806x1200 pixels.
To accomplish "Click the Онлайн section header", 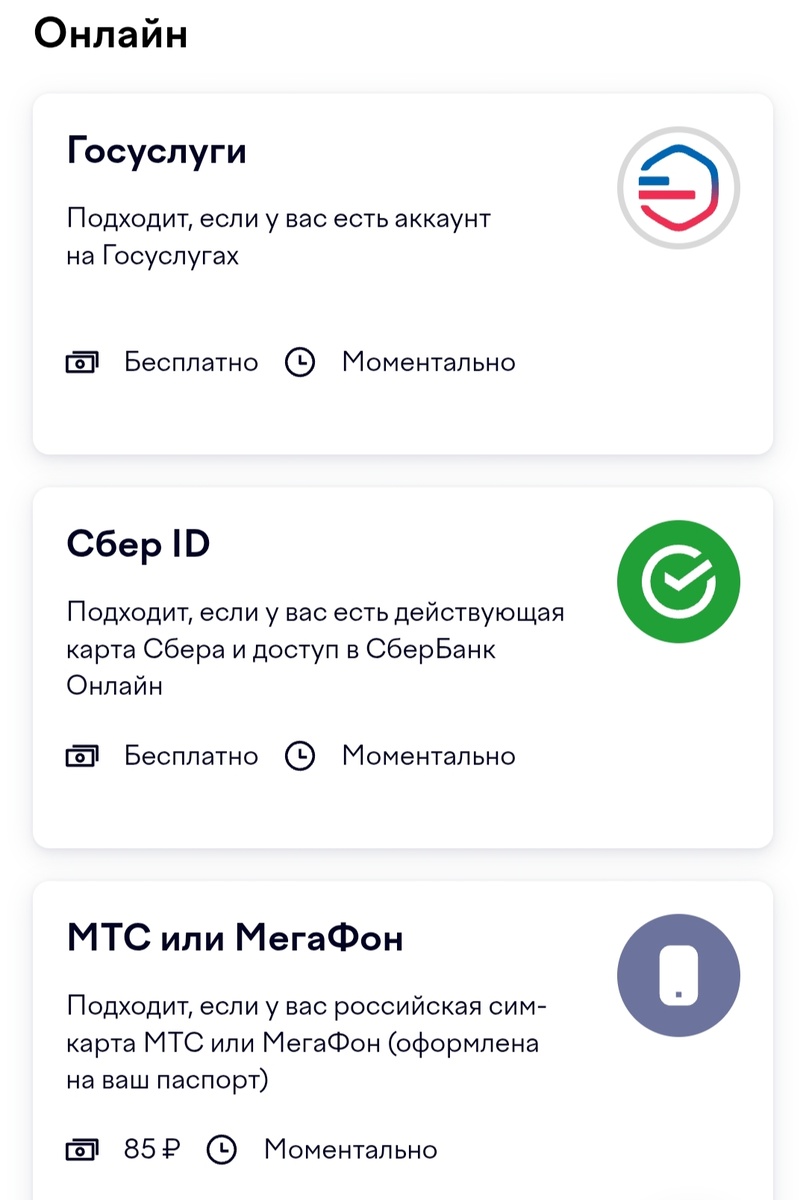I will [110, 33].
